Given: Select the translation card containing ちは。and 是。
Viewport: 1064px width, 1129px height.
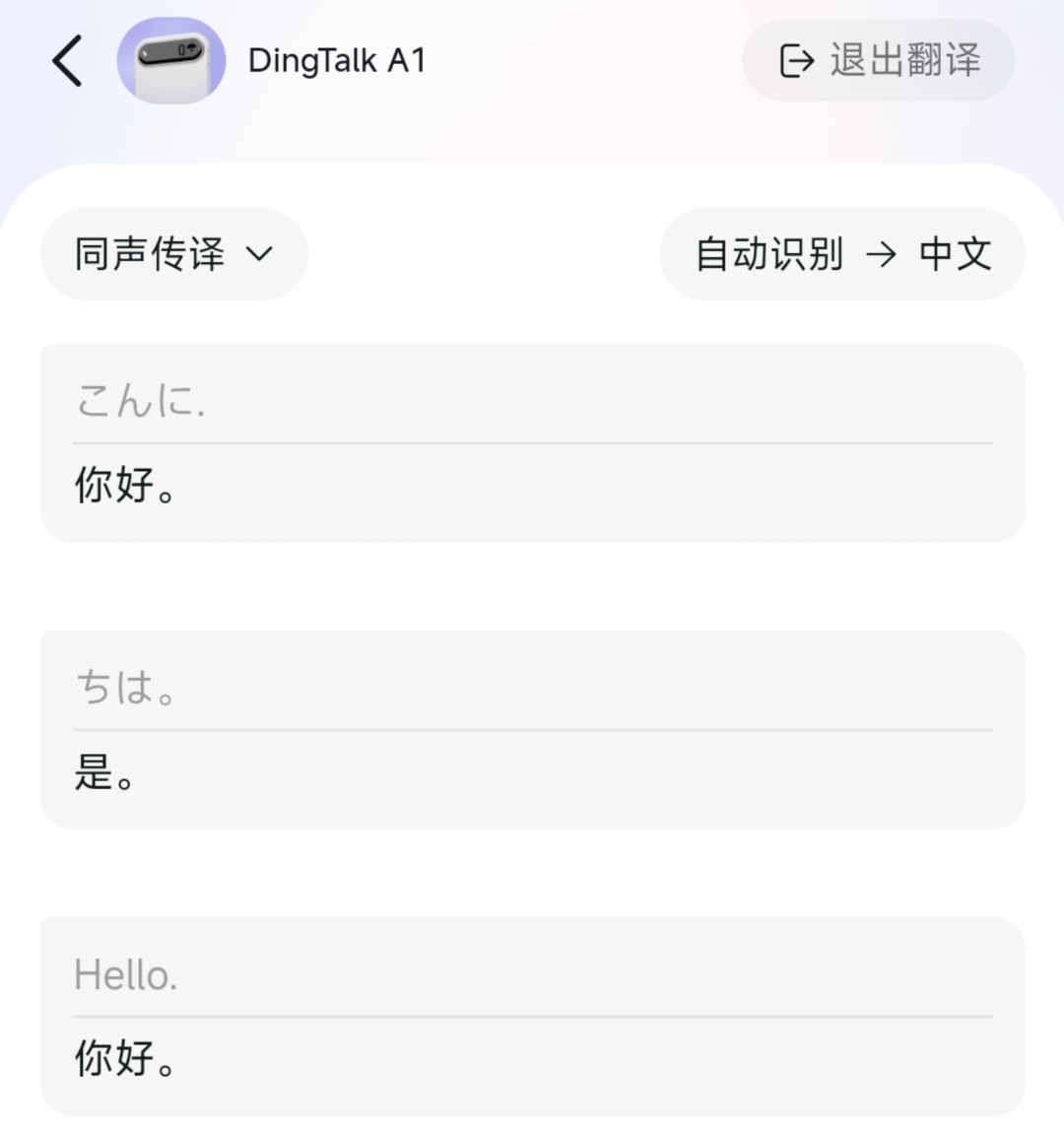Looking at the screenshot, I should (532, 728).
